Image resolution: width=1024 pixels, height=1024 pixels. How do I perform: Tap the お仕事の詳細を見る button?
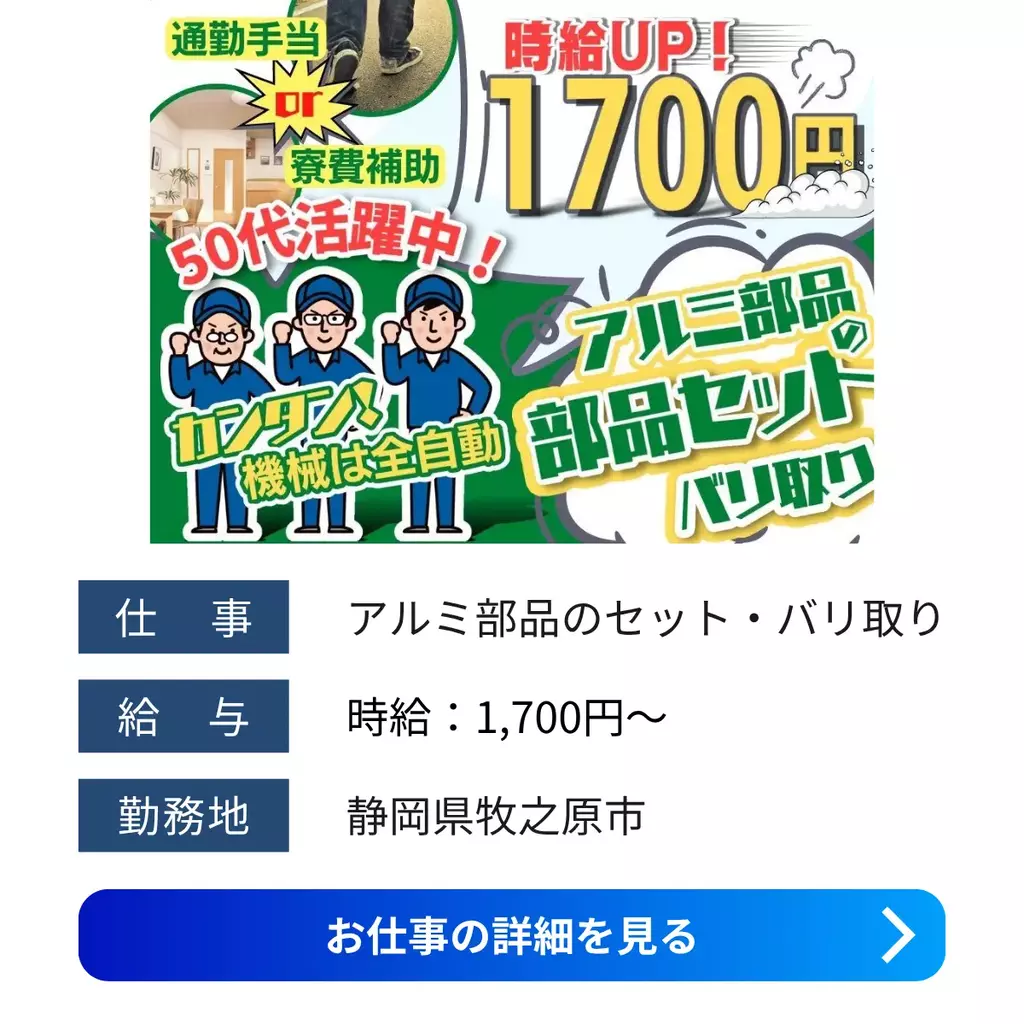click(x=511, y=935)
